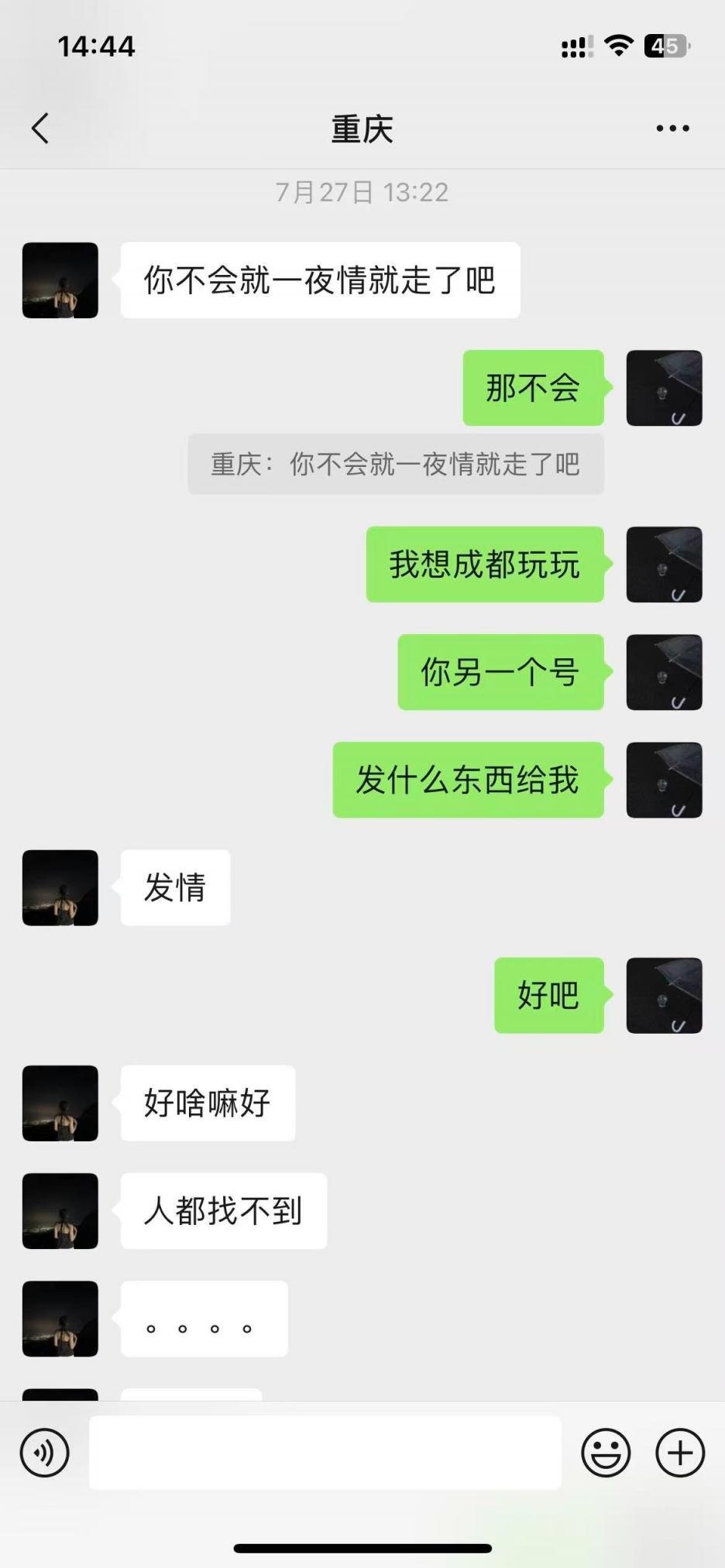
Task: Open the chat info three-dot menu
Action: coord(672,129)
